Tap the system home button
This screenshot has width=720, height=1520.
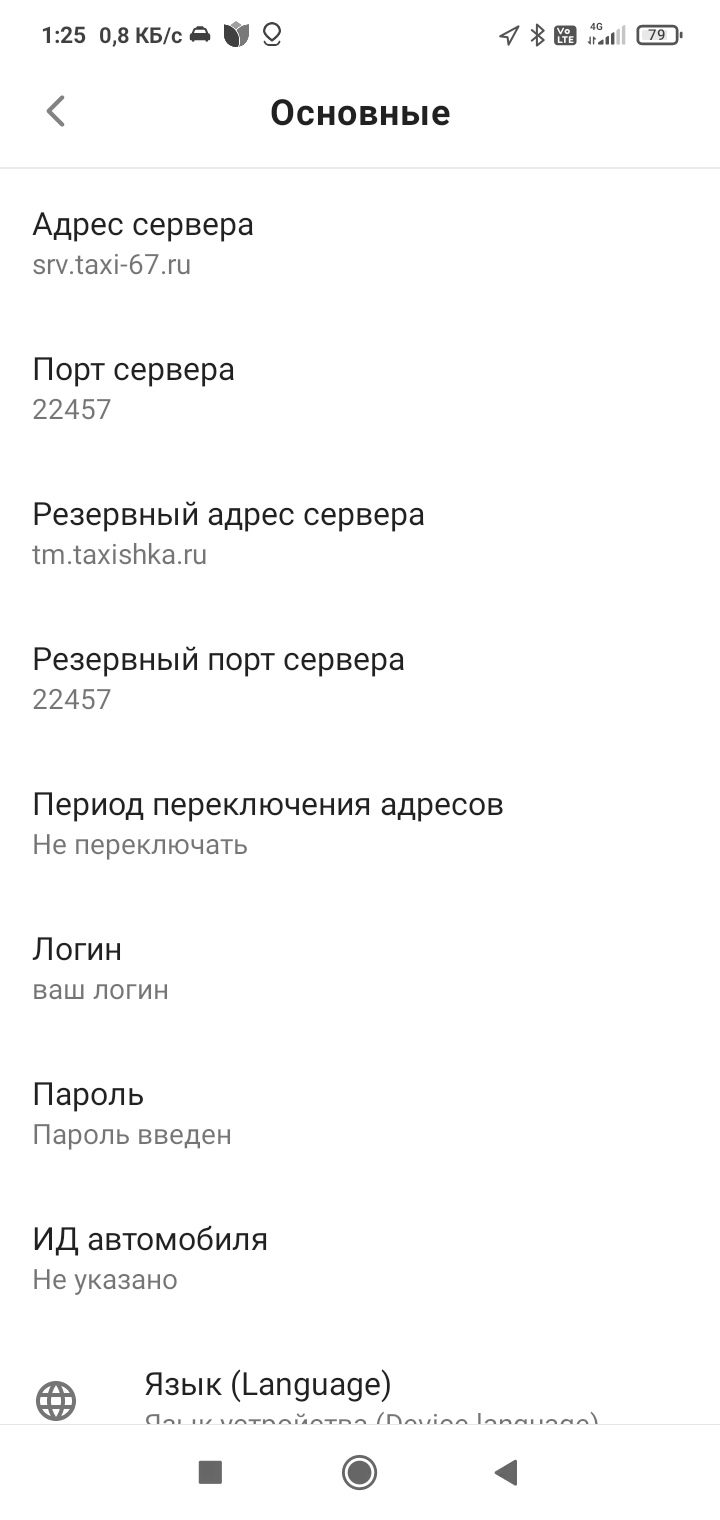359,1471
